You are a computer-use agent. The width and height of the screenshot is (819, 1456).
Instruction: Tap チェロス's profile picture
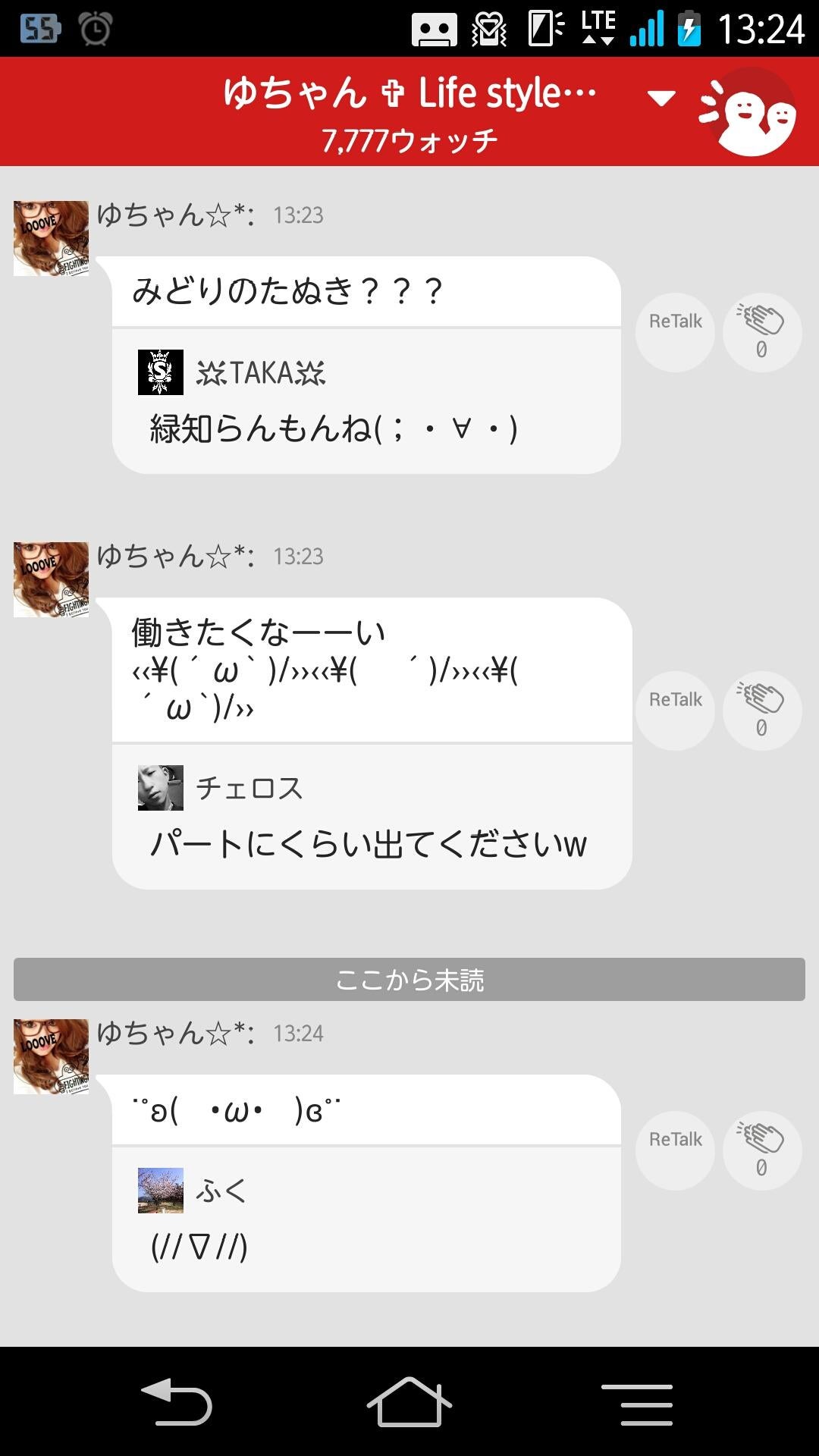tap(162, 789)
